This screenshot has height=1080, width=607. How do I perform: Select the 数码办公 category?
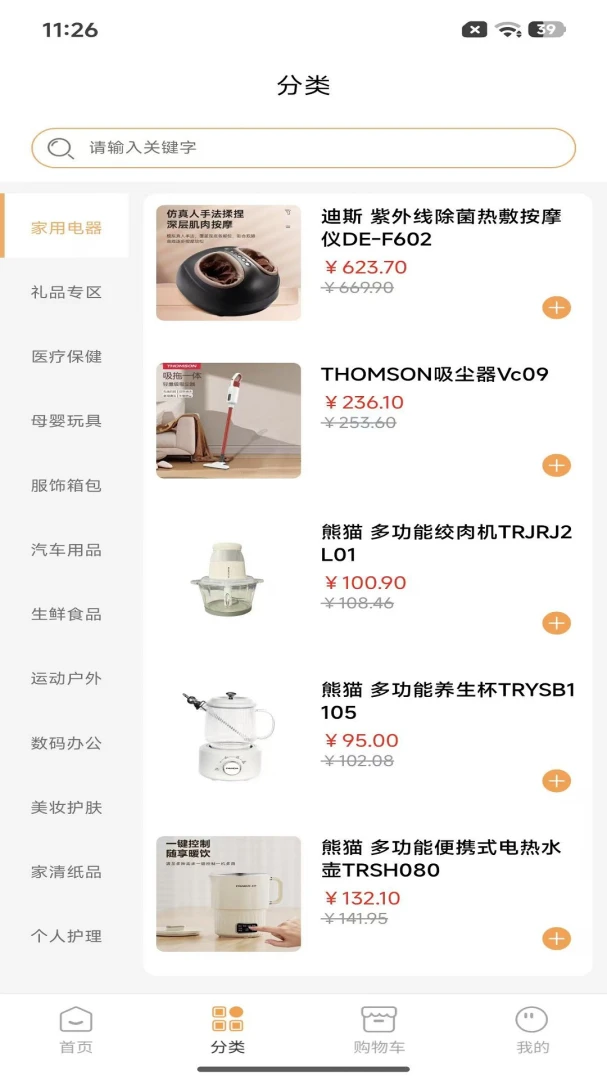click(66, 742)
